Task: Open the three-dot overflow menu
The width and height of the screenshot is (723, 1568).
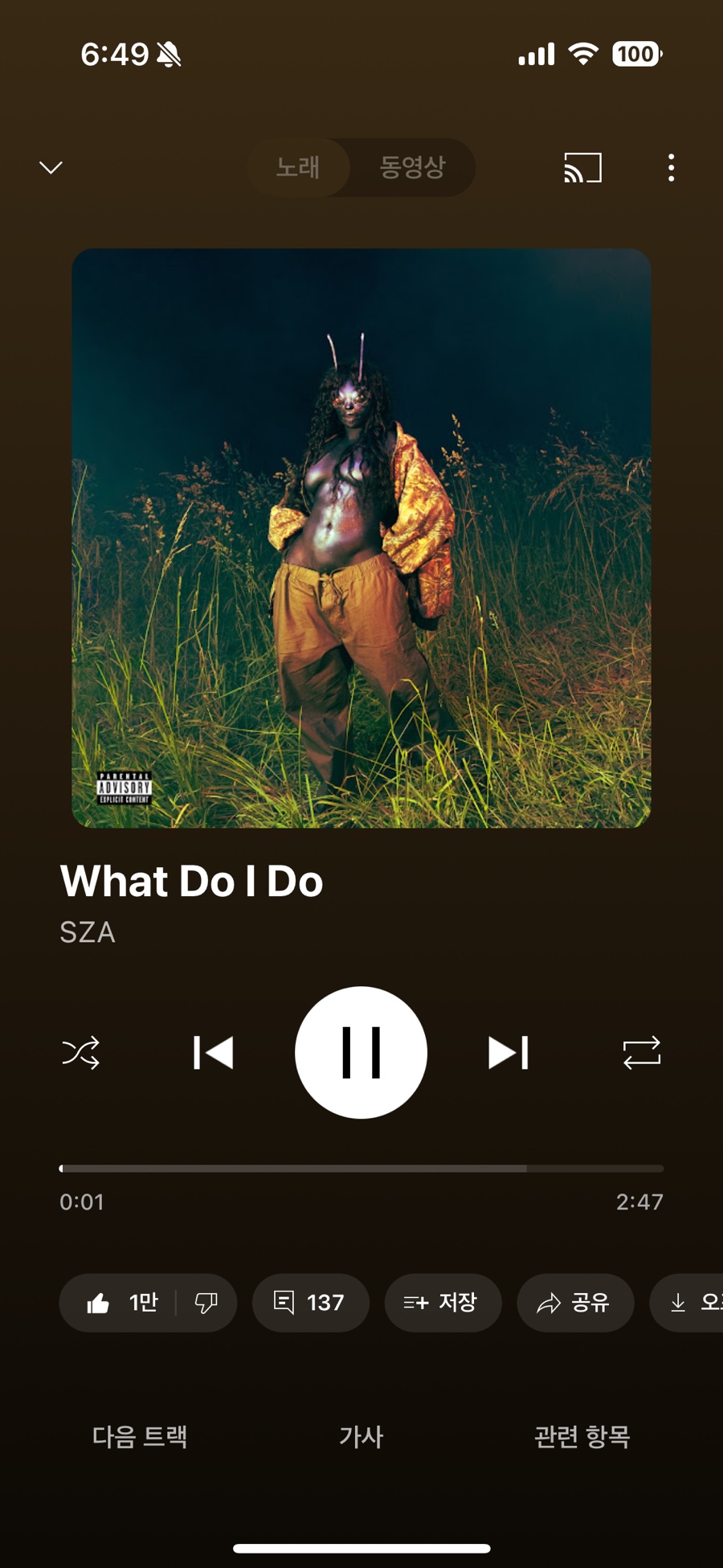Action: [x=671, y=167]
